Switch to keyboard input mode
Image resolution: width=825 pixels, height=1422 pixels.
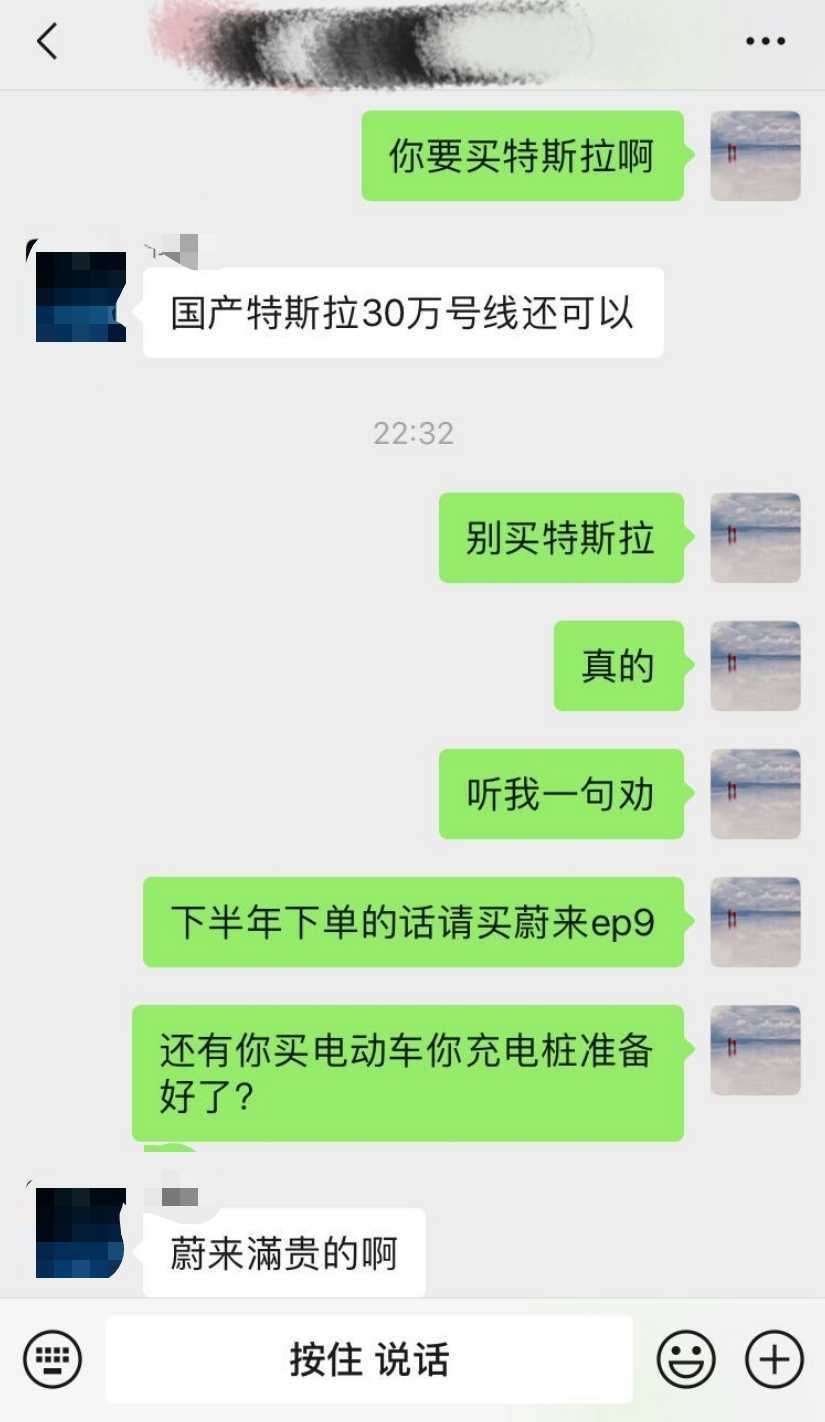(52, 1359)
